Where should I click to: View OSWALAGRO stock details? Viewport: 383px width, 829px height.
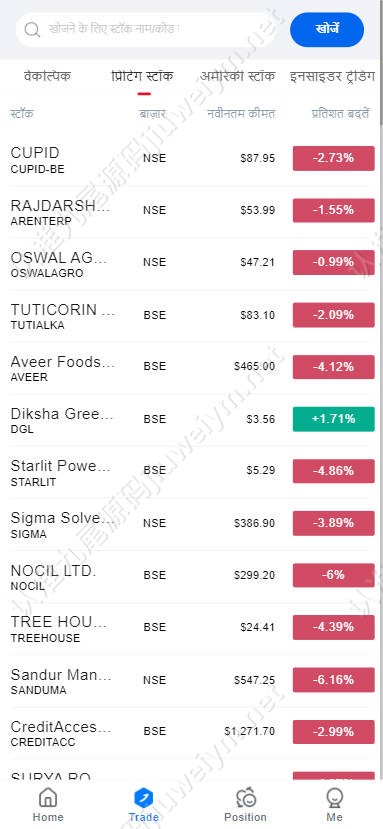[x=192, y=263]
